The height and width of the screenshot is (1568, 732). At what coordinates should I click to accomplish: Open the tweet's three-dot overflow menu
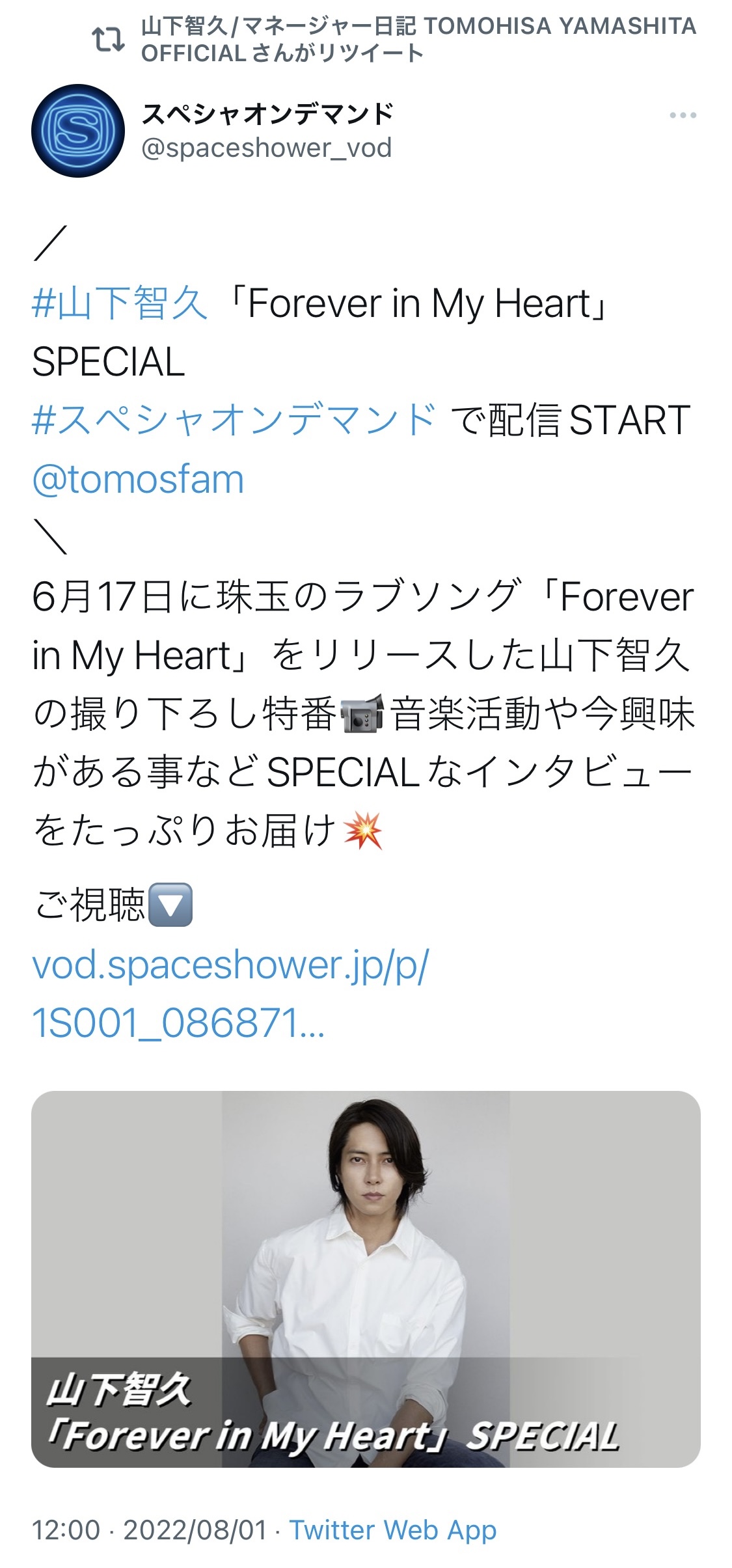[x=683, y=115]
